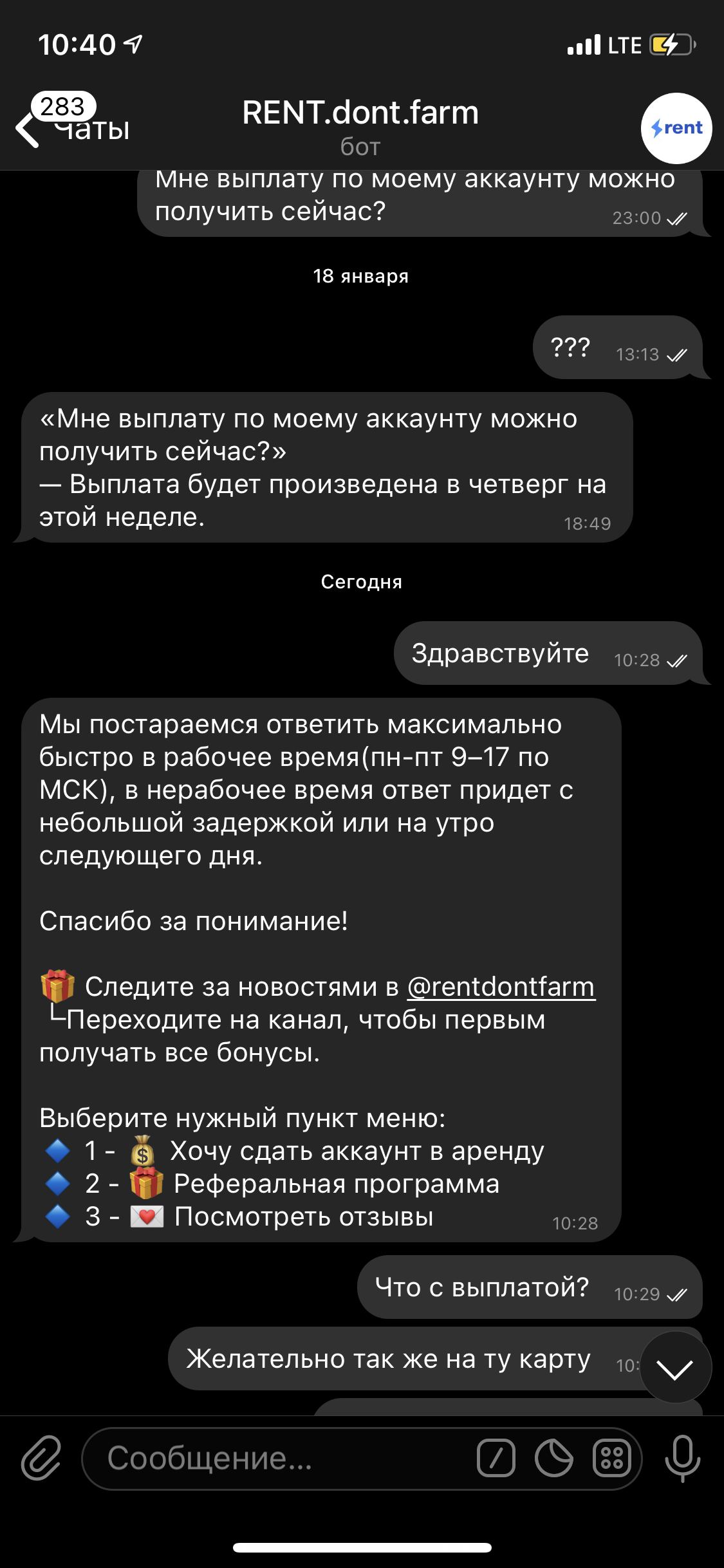Viewport: 724px width, 1568px height.
Task: Jump to latest messages with down arrow
Action: click(x=675, y=1367)
